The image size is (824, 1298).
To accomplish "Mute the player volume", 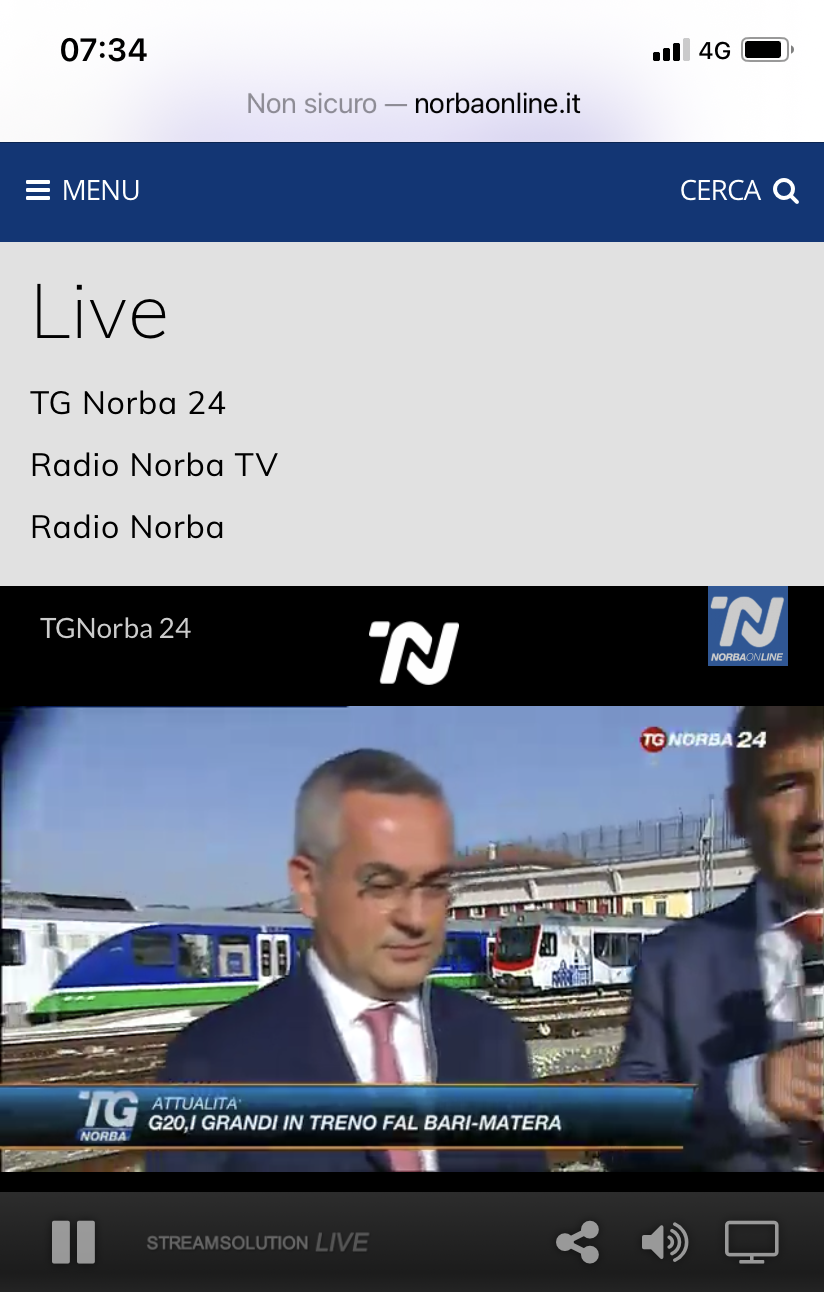I will point(663,1242).
